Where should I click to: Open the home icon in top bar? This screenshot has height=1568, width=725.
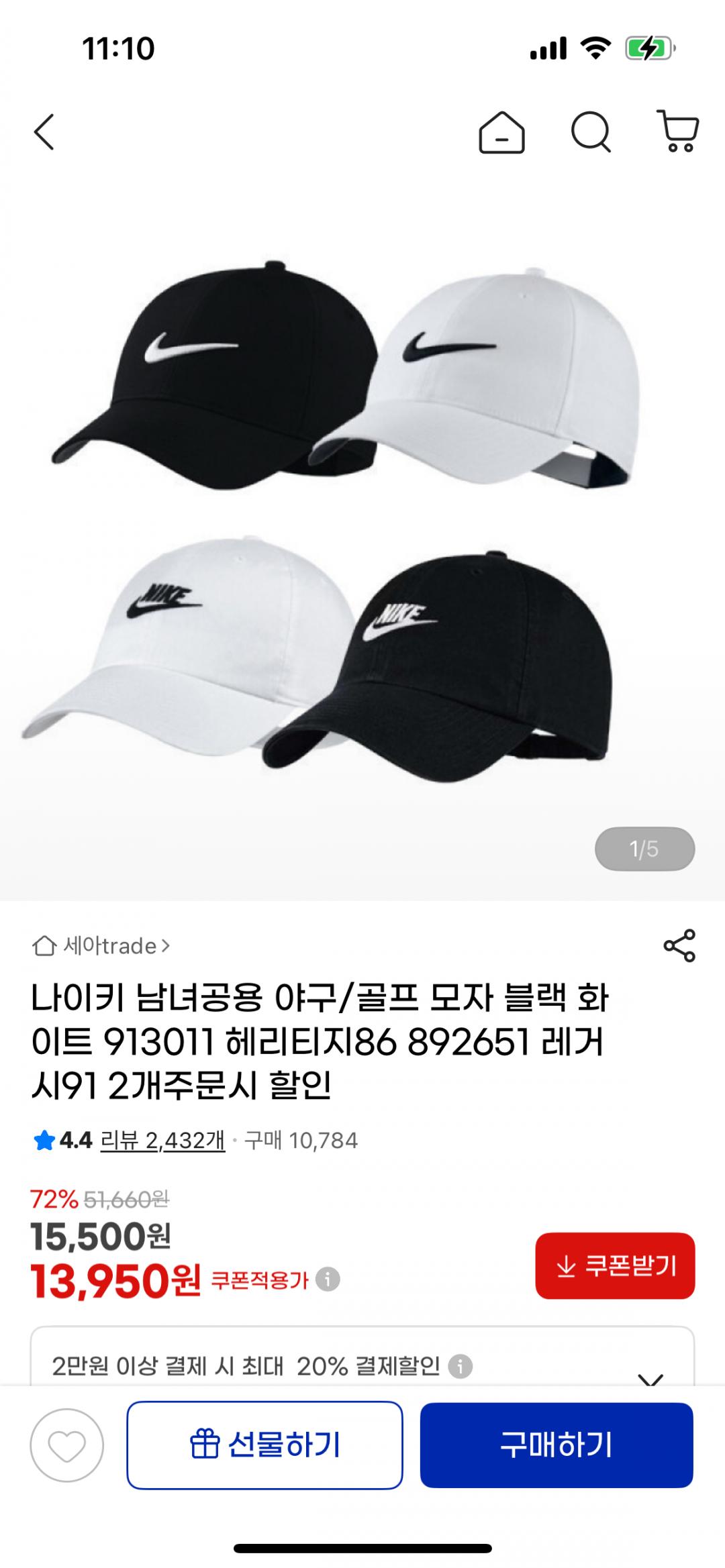[x=501, y=133]
